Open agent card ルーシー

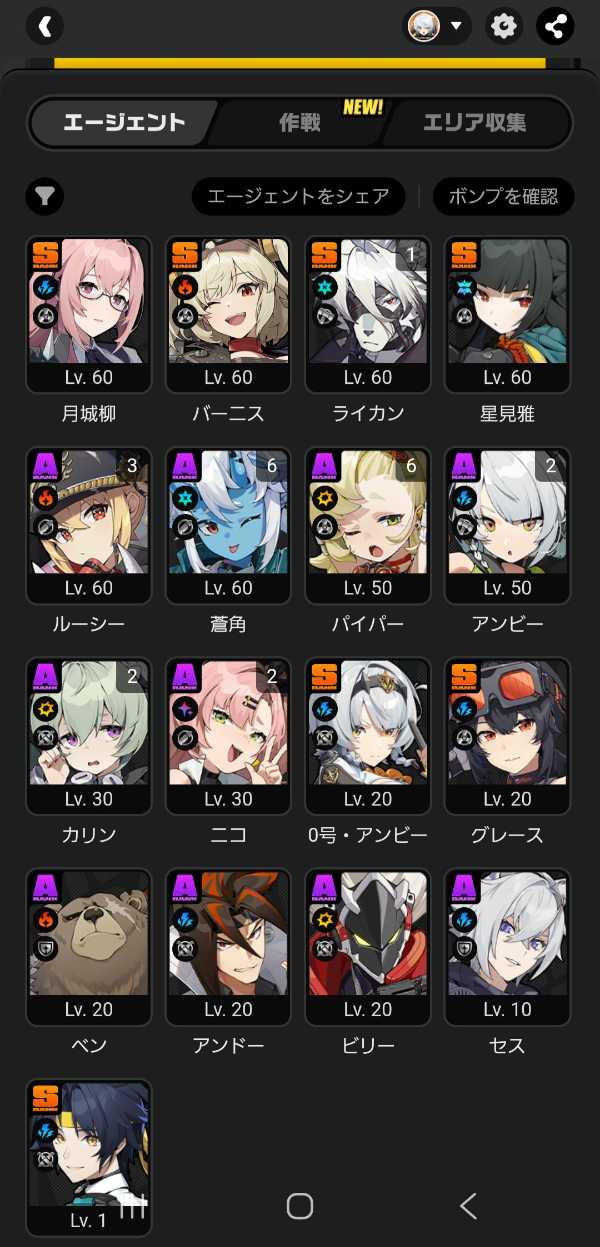coord(89,525)
